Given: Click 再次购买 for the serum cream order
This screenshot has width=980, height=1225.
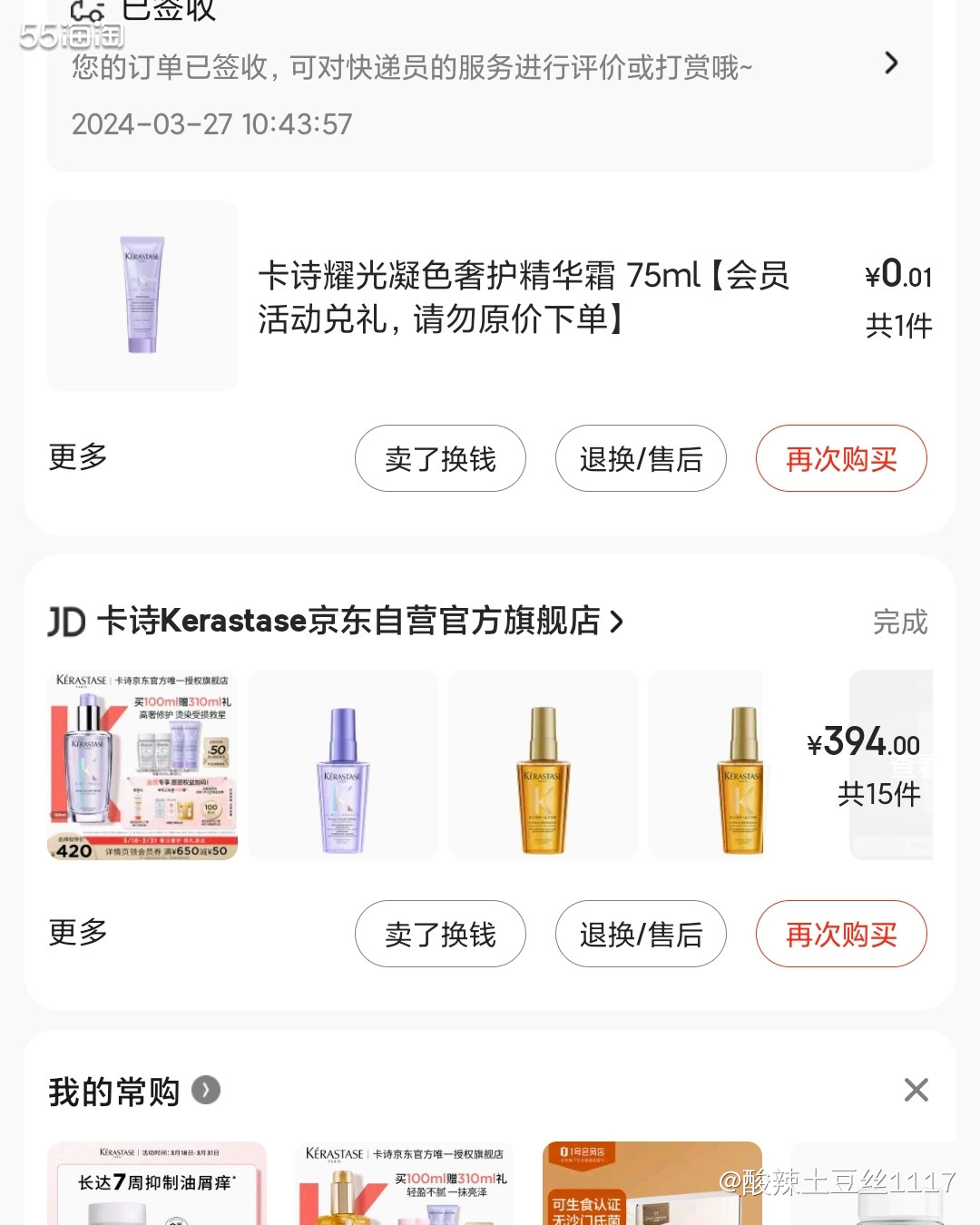Looking at the screenshot, I should click(840, 459).
